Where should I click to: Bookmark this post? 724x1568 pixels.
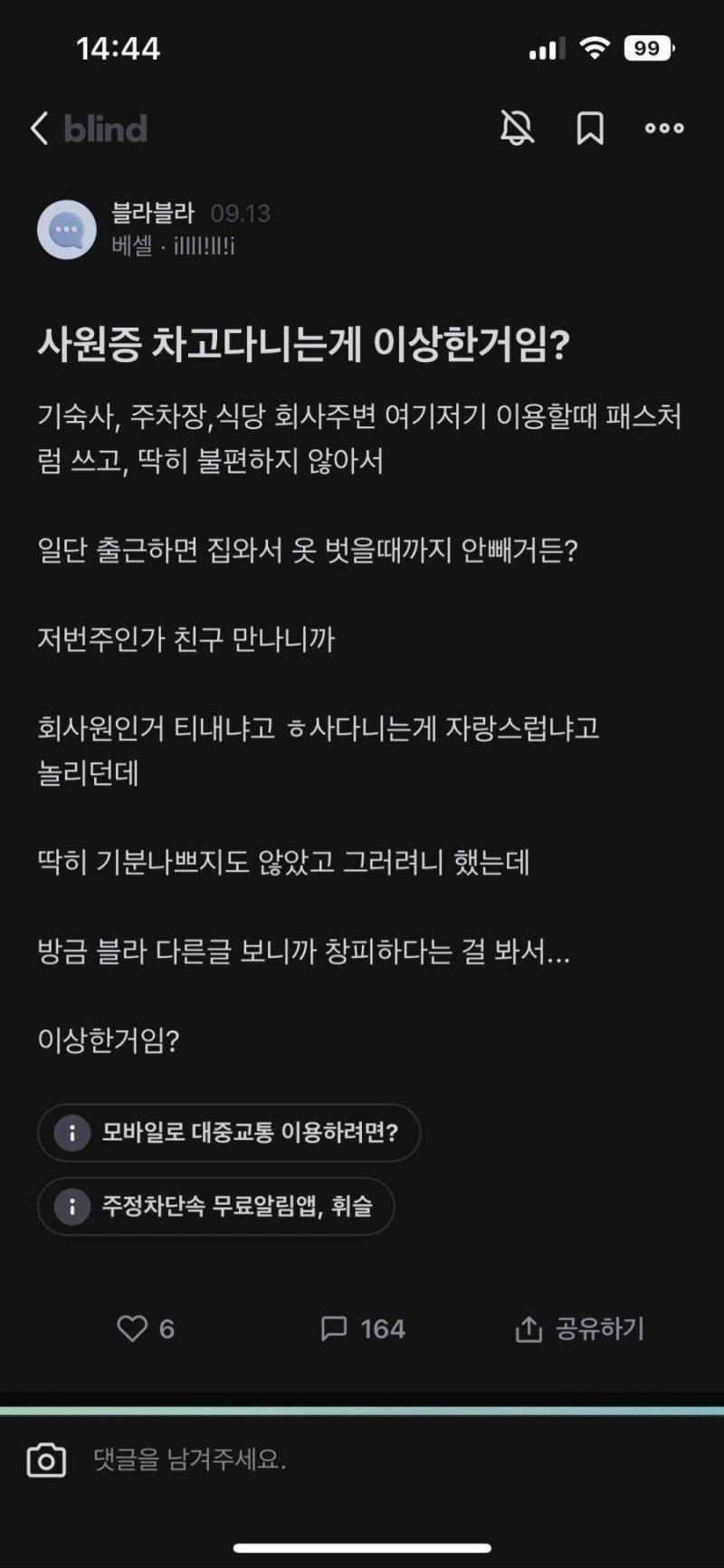590,129
